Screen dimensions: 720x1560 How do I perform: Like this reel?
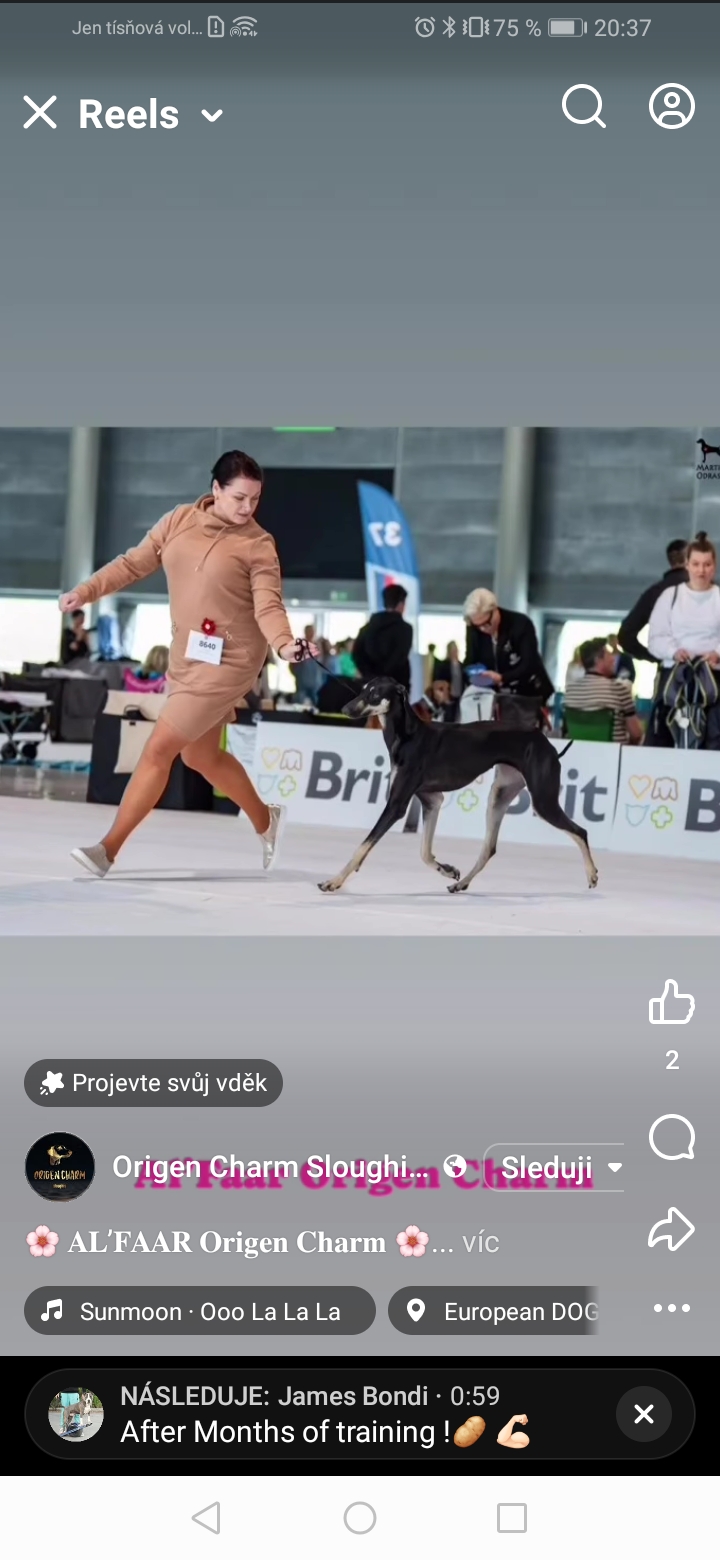point(671,1002)
